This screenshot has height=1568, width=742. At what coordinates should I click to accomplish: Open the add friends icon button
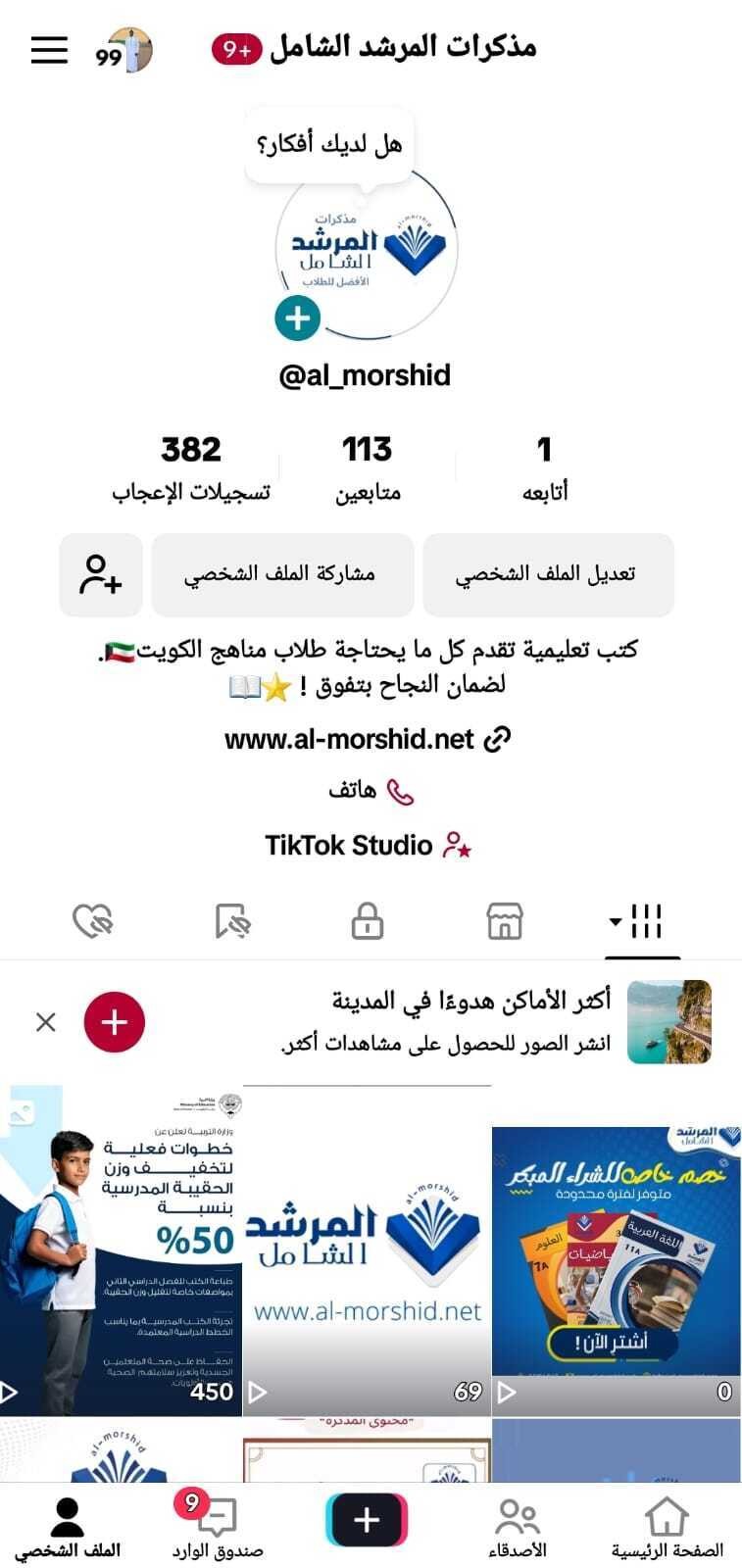click(x=101, y=575)
